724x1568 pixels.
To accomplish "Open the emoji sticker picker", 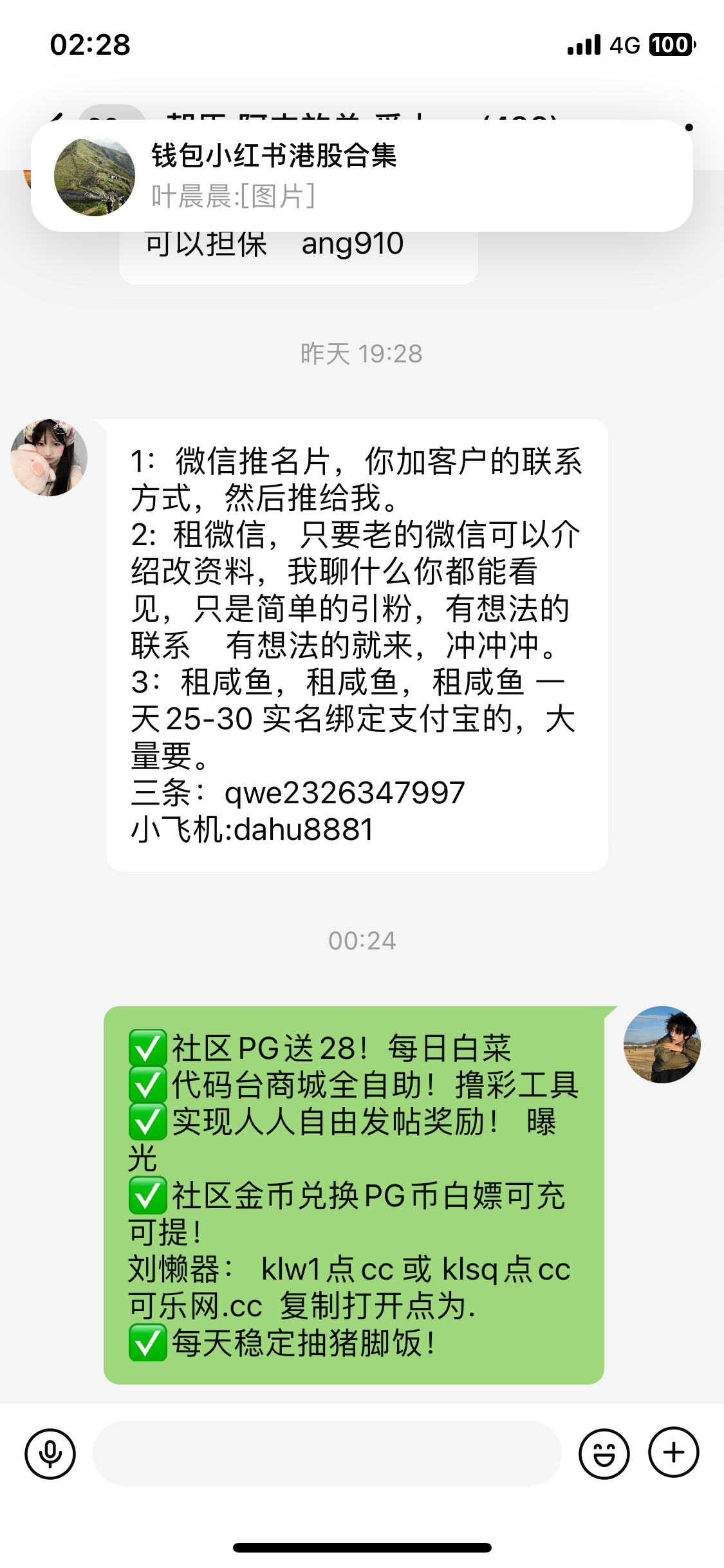I will (604, 1453).
